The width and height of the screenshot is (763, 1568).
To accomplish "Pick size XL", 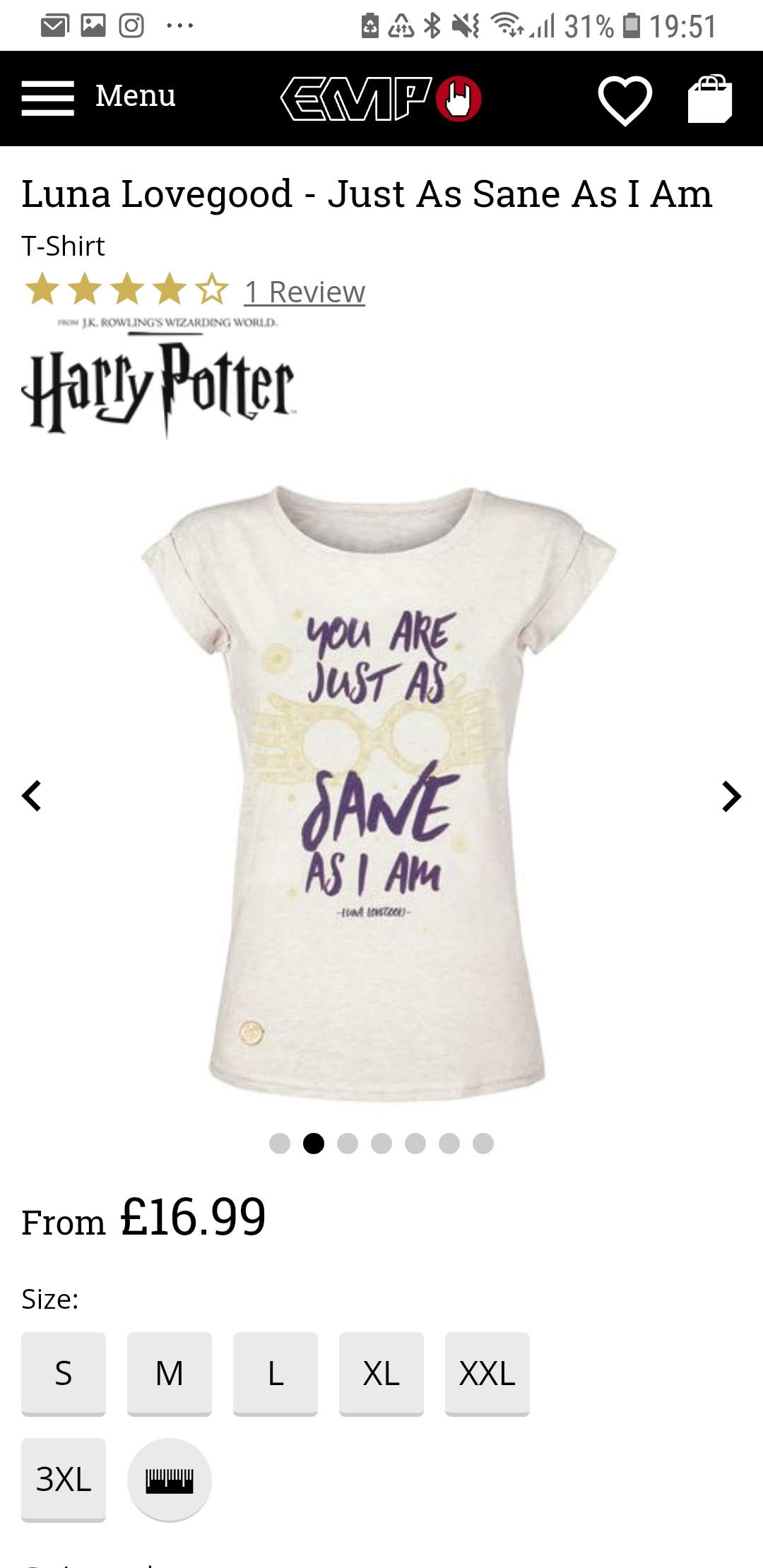I will tap(381, 1373).
